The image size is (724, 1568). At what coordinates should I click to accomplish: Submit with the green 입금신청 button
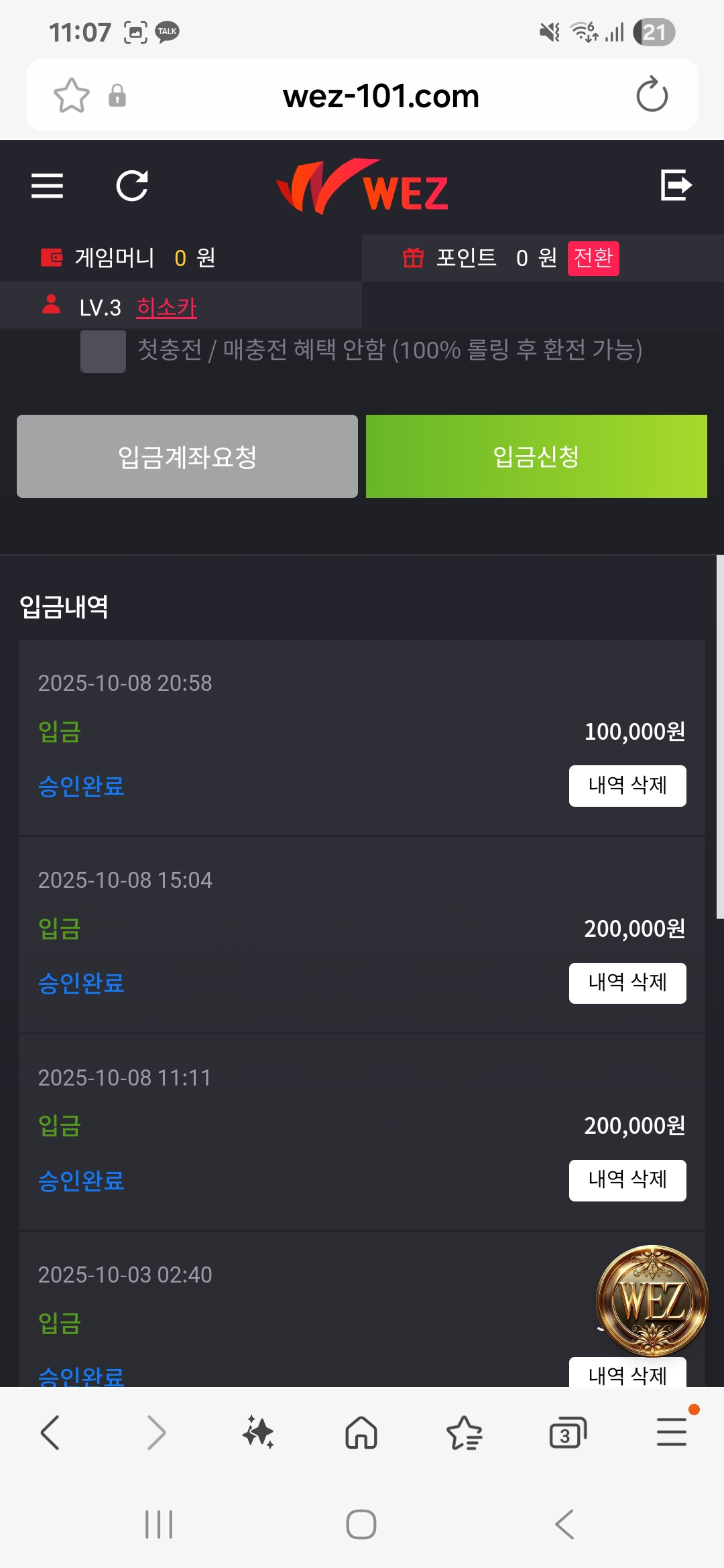536,456
